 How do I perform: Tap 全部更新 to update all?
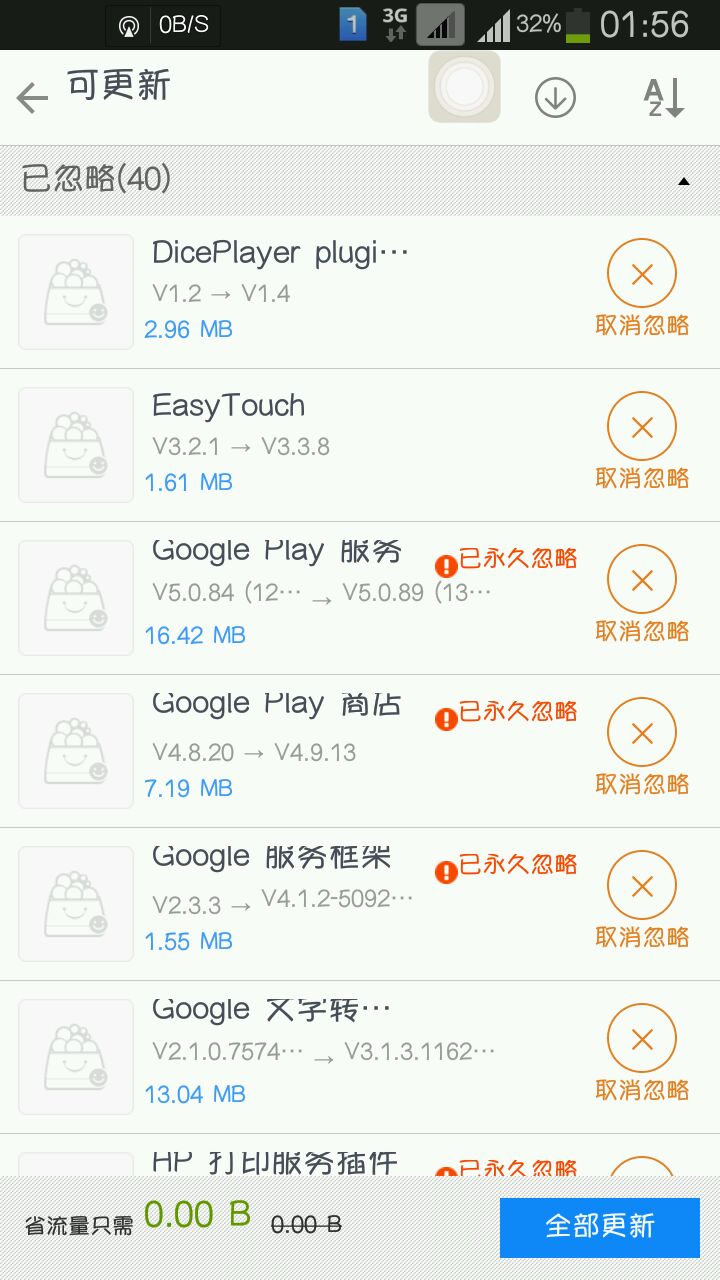point(599,1226)
